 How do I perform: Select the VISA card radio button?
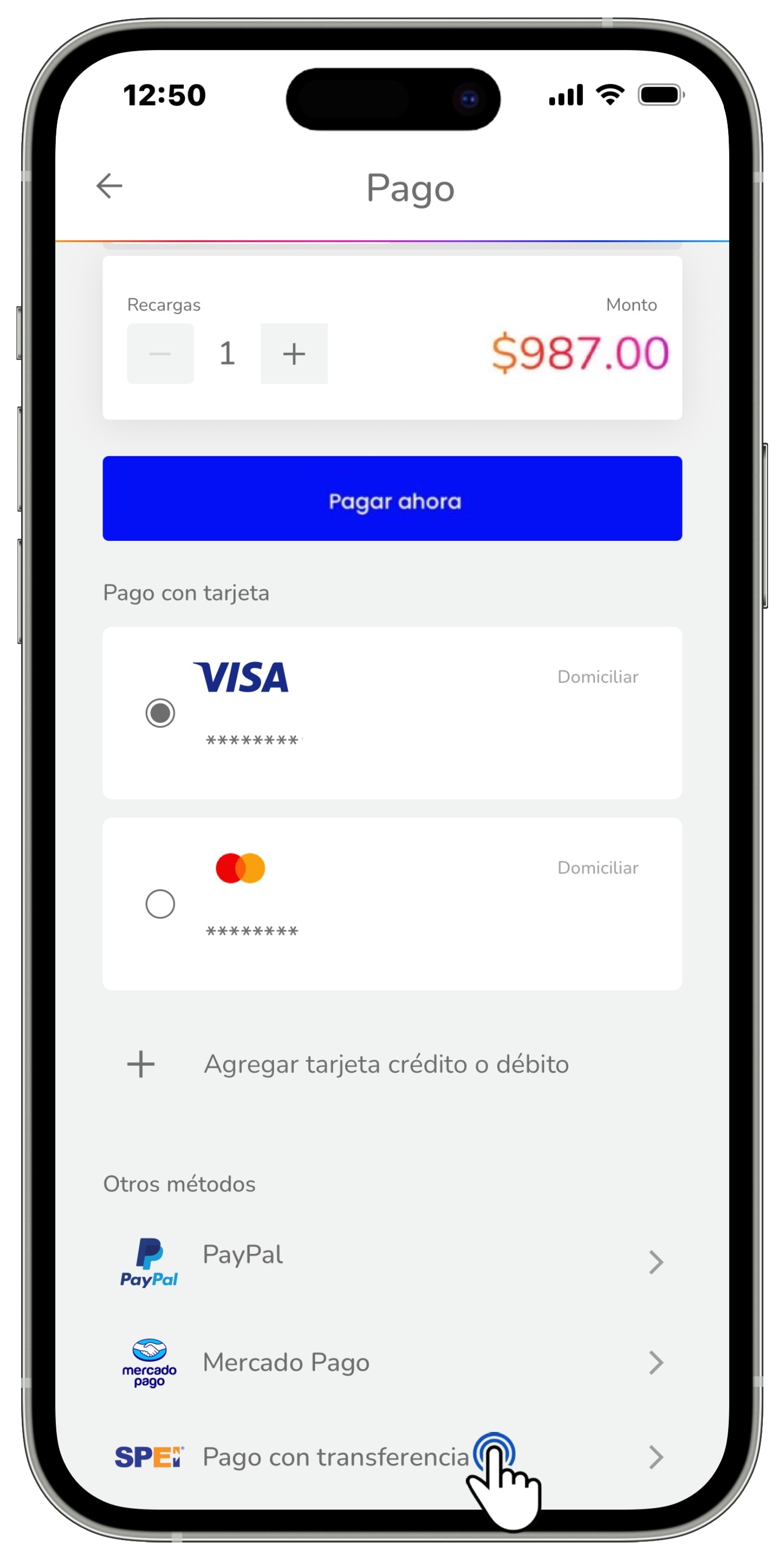160,714
